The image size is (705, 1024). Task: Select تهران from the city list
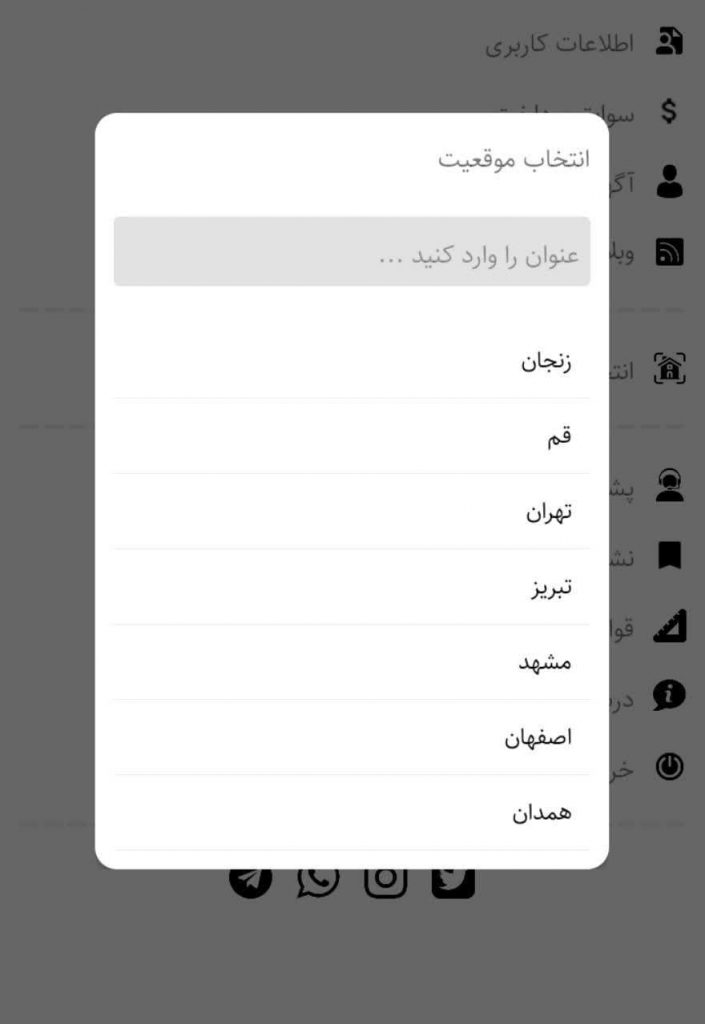click(549, 512)
